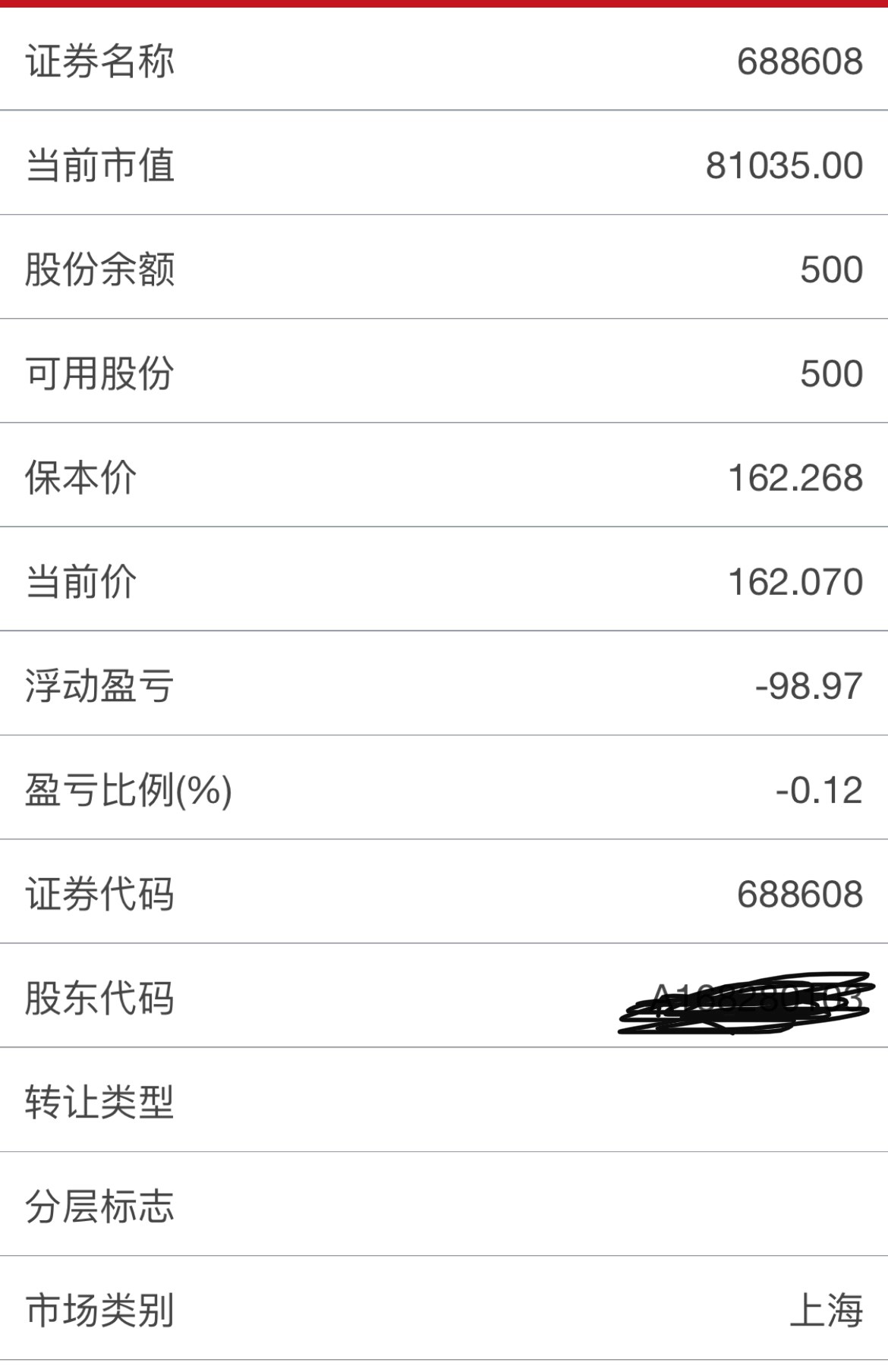Select the 保本价 label

pos(80,477)
